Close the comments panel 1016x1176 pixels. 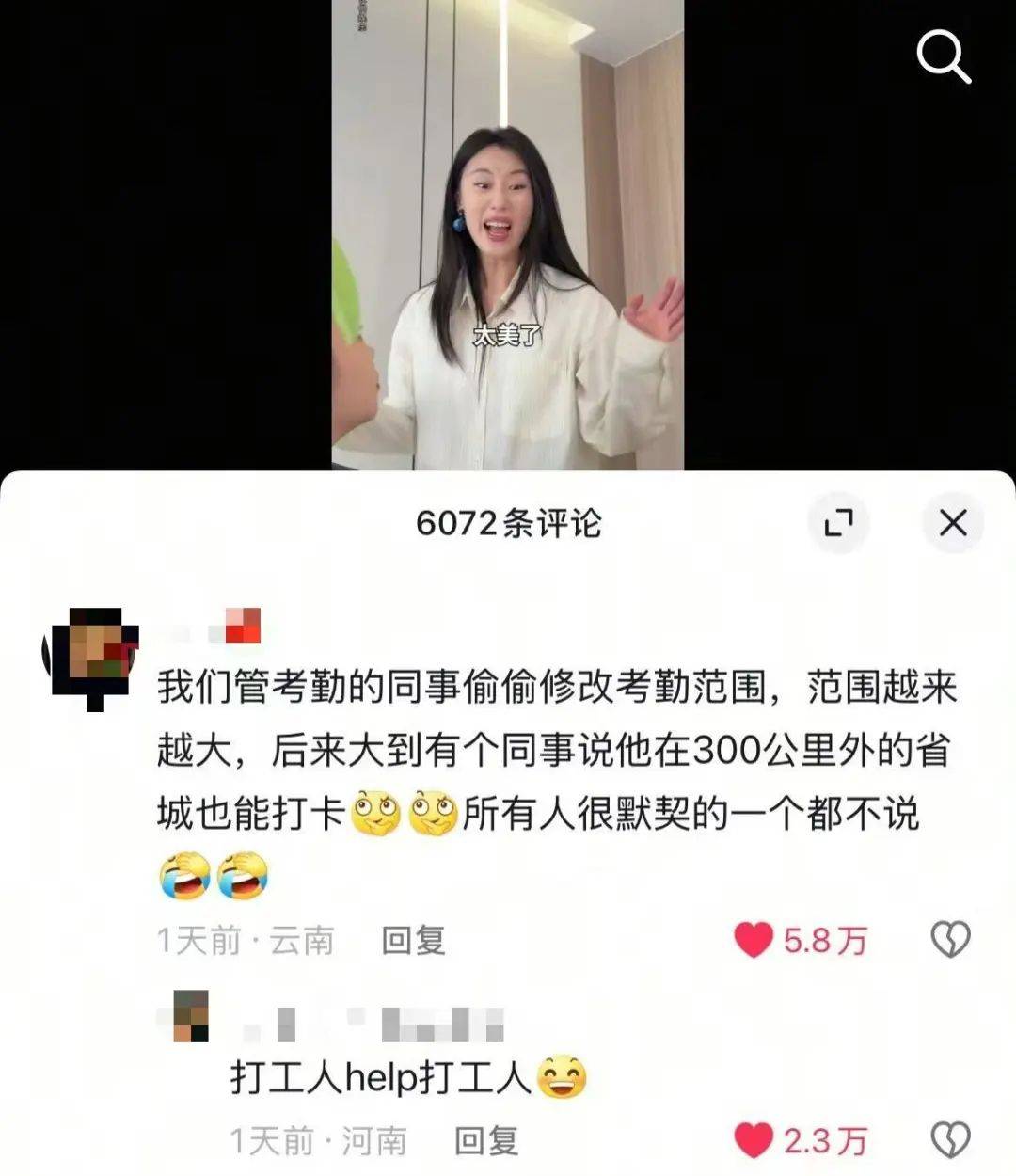953,522
